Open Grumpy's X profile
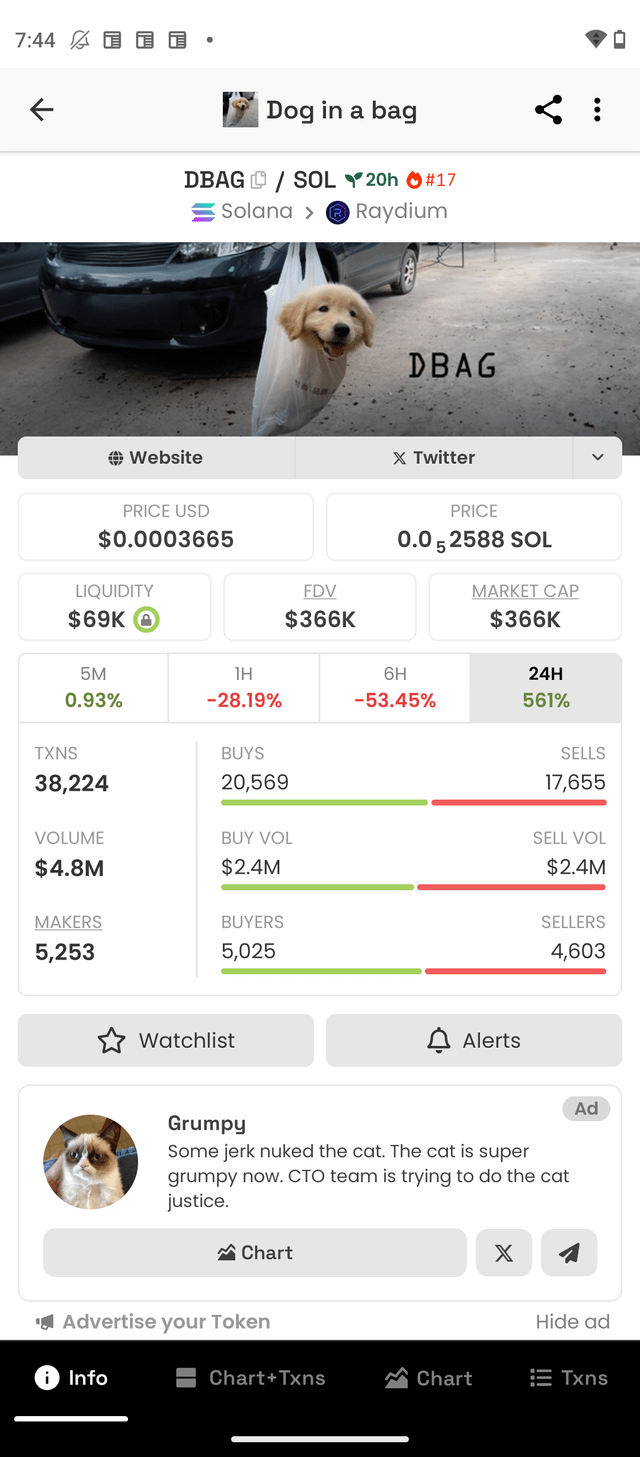 [x=504, y=1253]
